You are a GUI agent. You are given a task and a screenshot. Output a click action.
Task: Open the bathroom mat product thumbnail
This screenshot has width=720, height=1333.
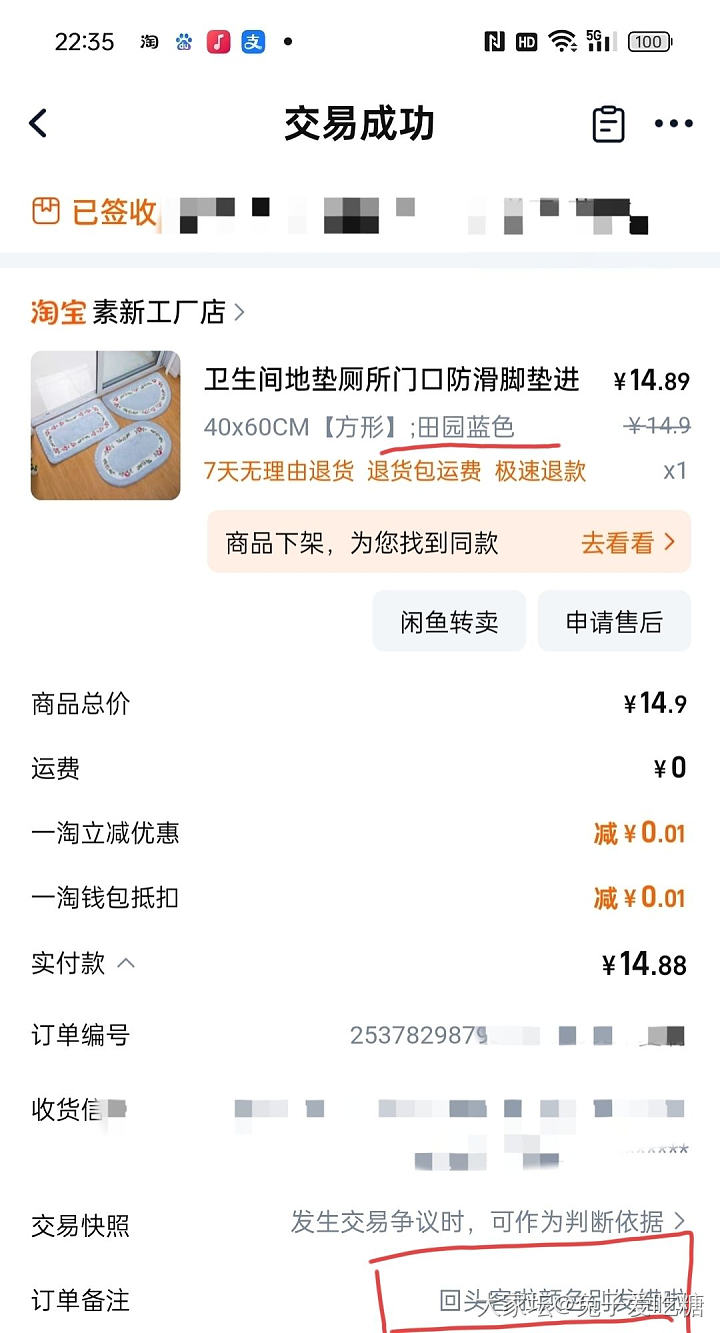pos(106,425)
